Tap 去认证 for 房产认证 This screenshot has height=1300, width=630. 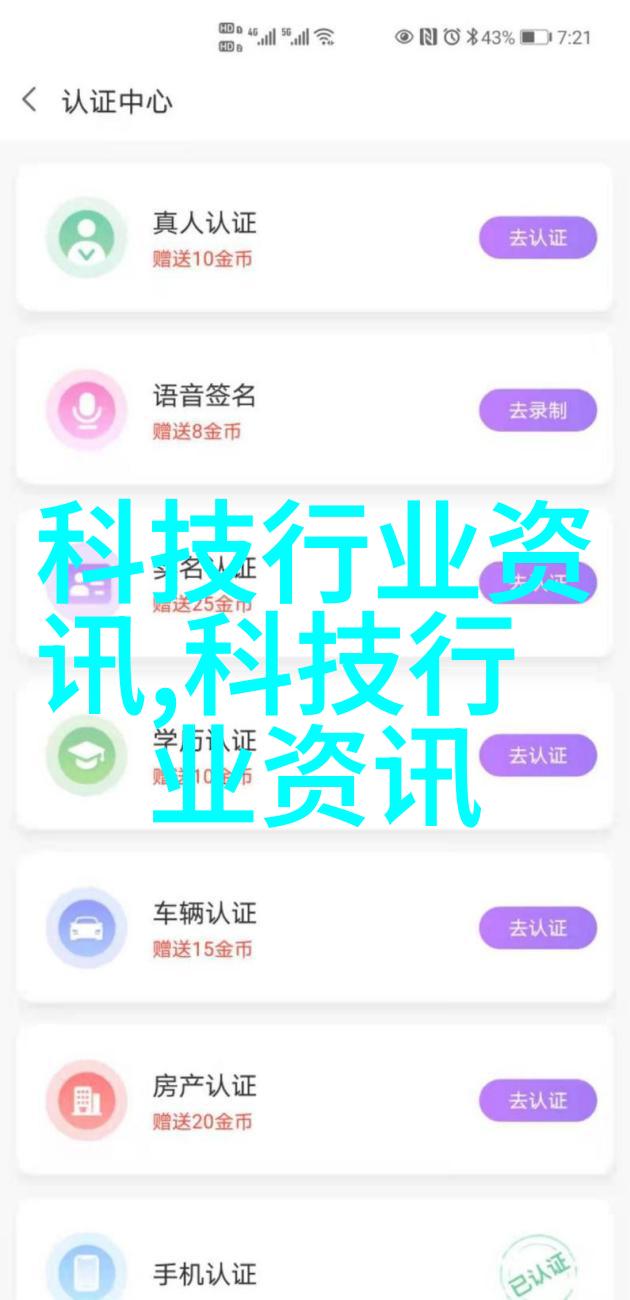pyautogui.click(x=538, y=1100)
